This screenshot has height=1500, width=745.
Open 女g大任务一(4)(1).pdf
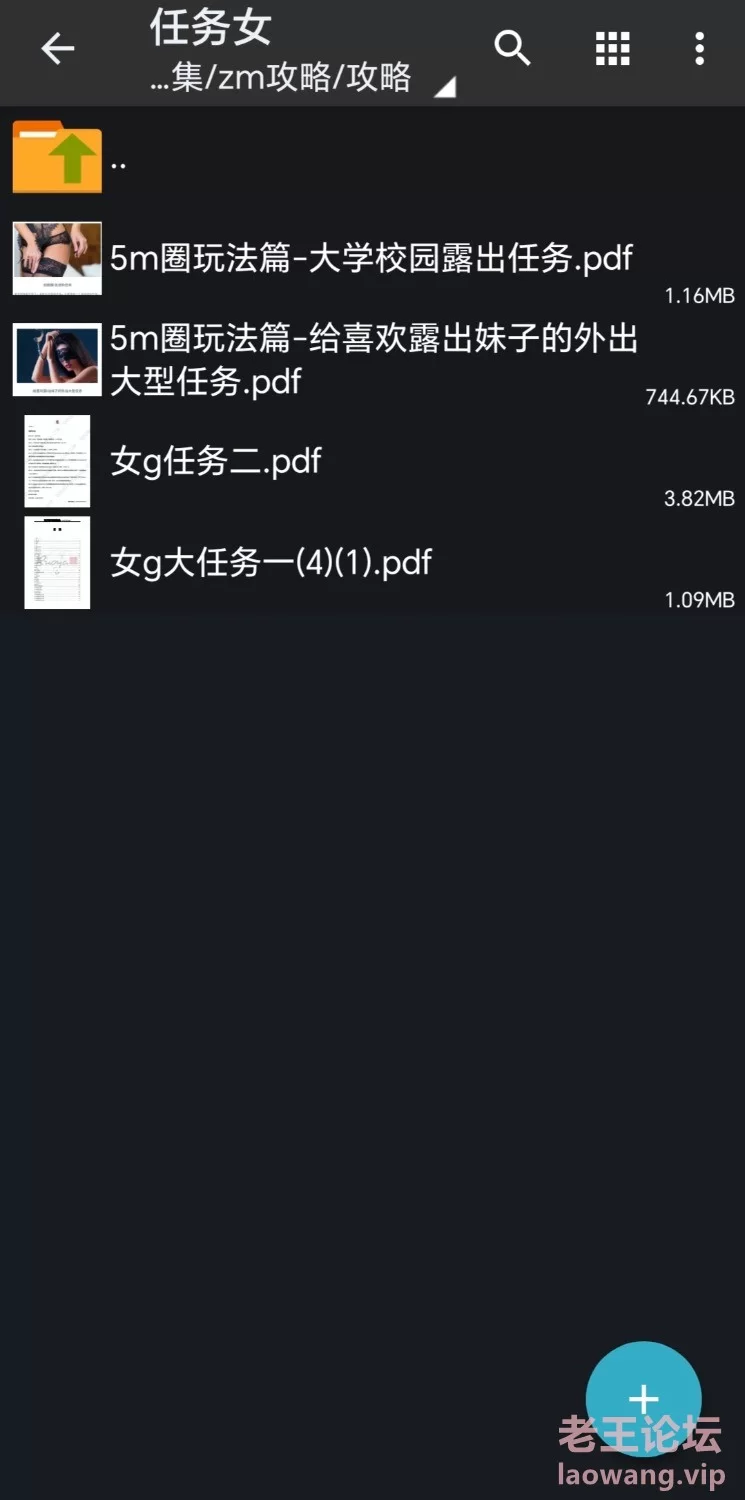pos(270,563)
